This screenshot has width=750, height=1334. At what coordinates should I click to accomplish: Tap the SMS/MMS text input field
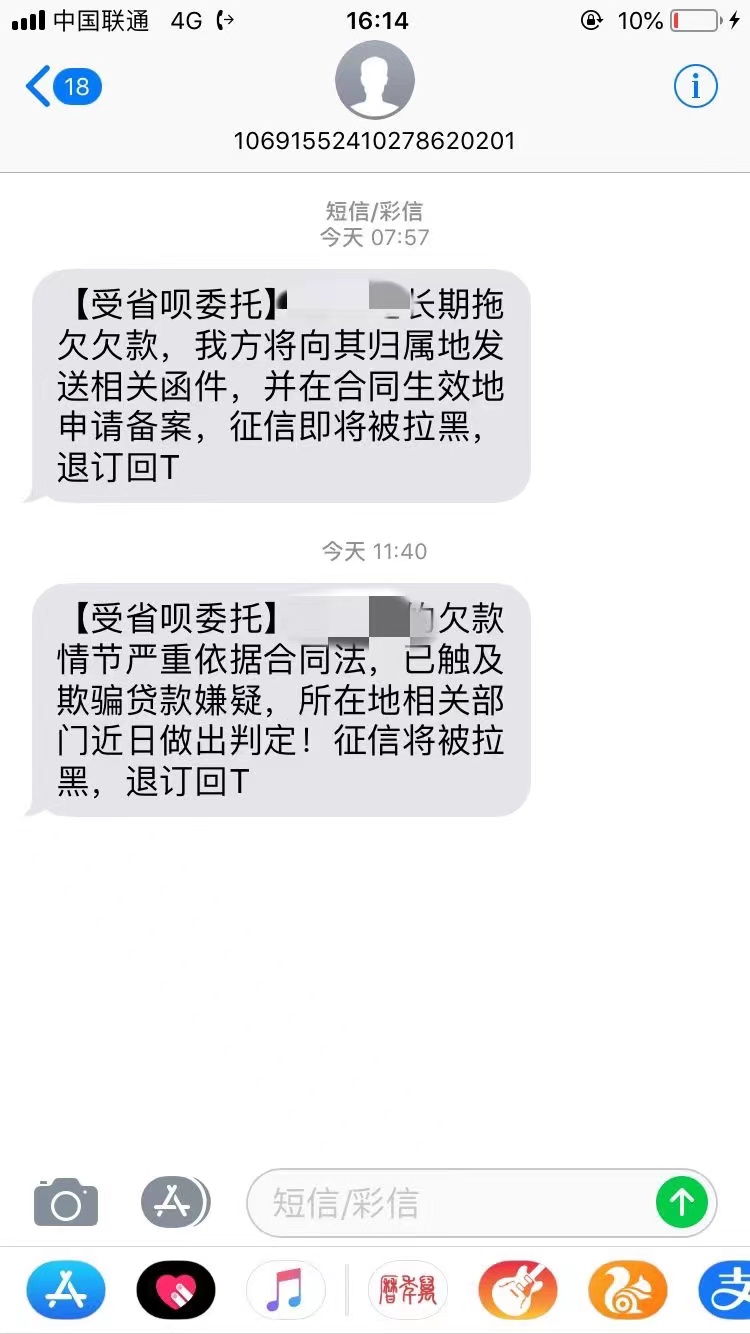(x=450, y=1202)
